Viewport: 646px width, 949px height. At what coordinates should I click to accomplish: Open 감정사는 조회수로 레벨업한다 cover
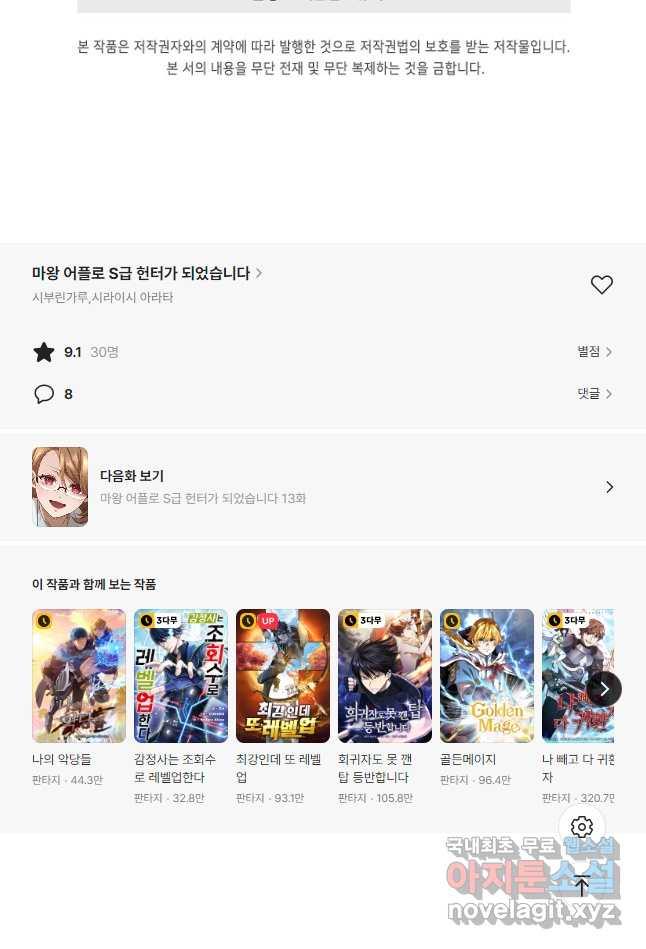tap(181, 676)
